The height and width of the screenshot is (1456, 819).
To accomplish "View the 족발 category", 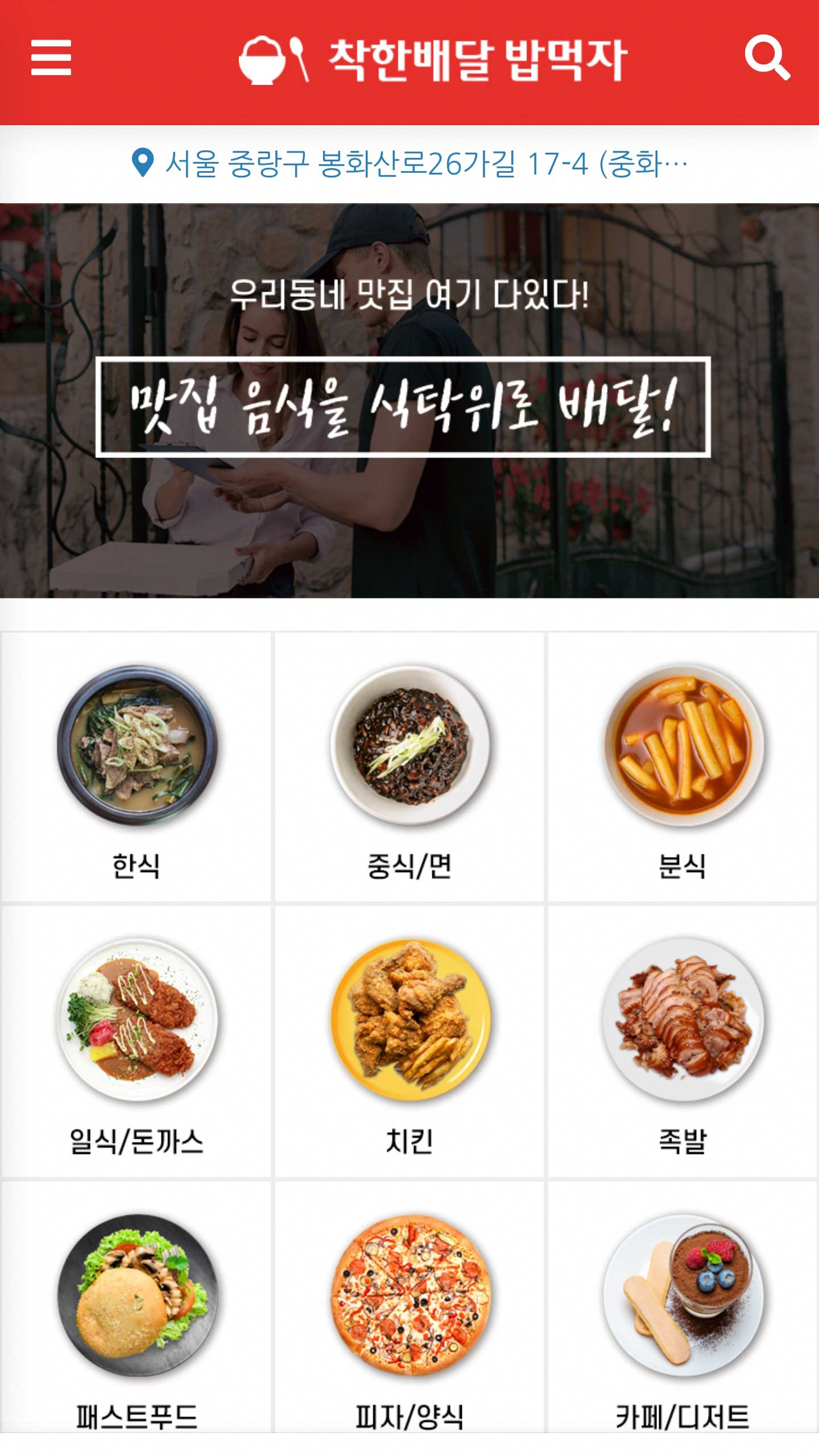I will (682, 1042).
